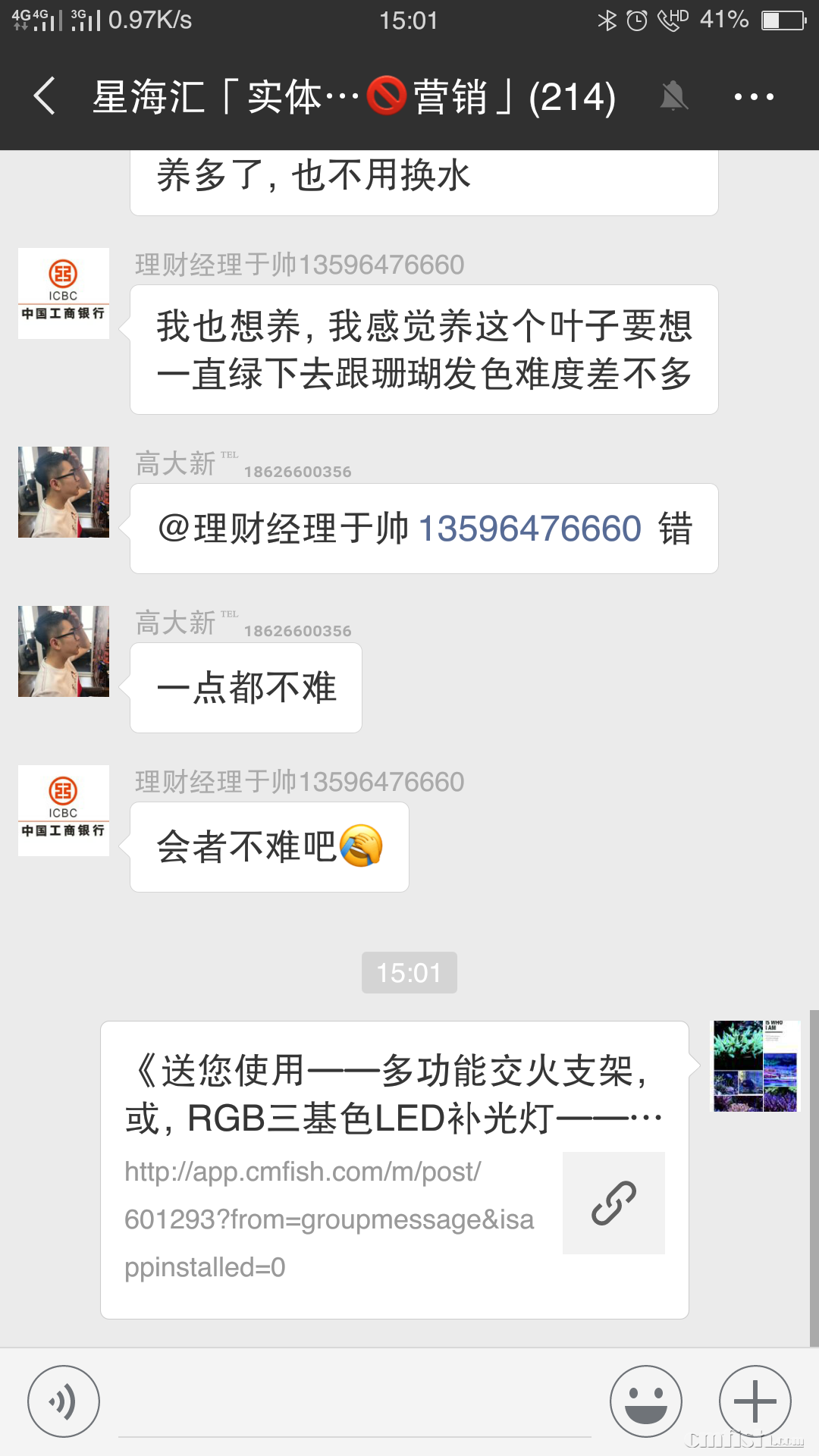Open the emoji picker

646,1401
